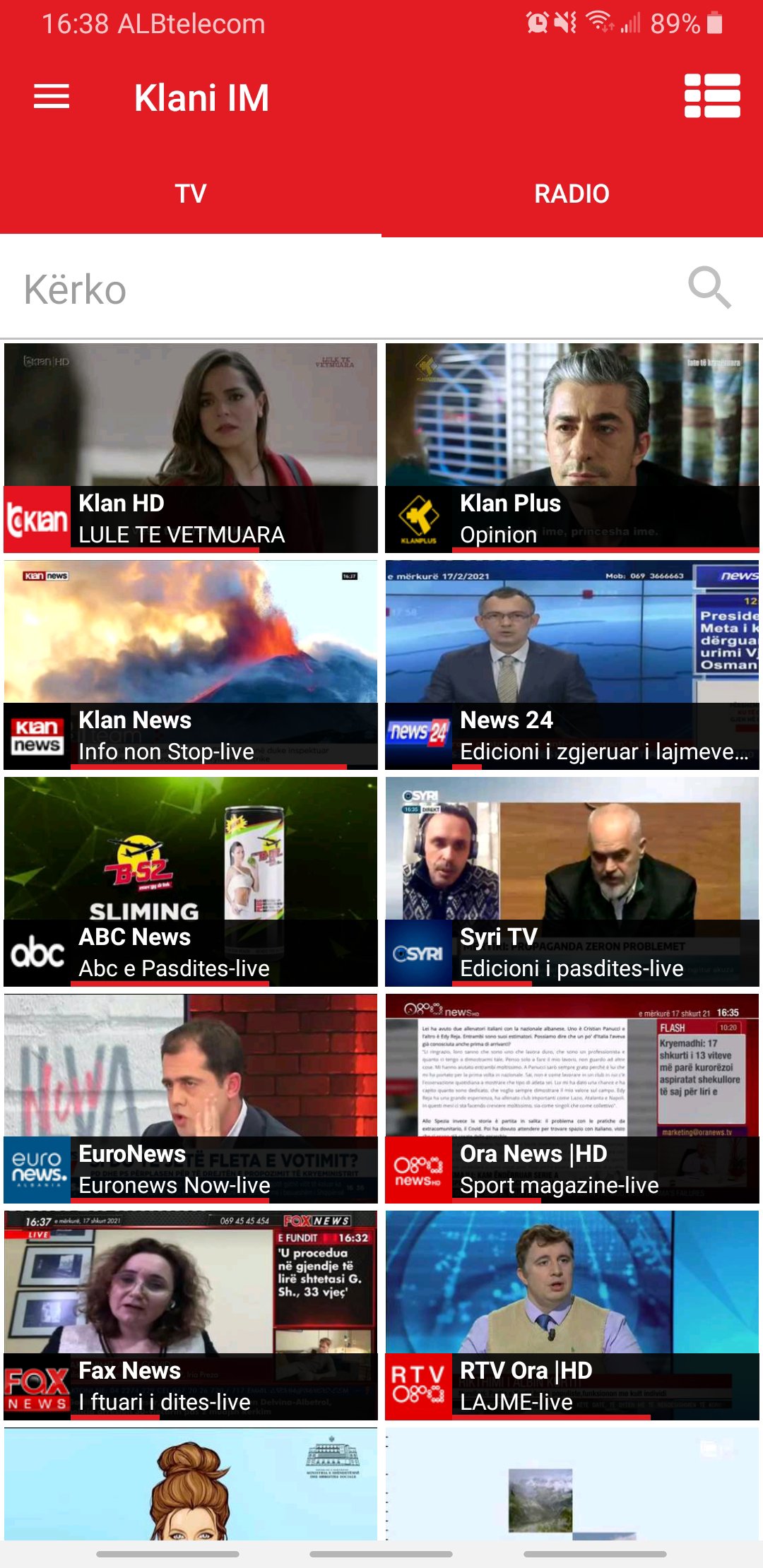Open the hamburger navigation menu
Screen dimensions: 763x1568
coord(52,96)
